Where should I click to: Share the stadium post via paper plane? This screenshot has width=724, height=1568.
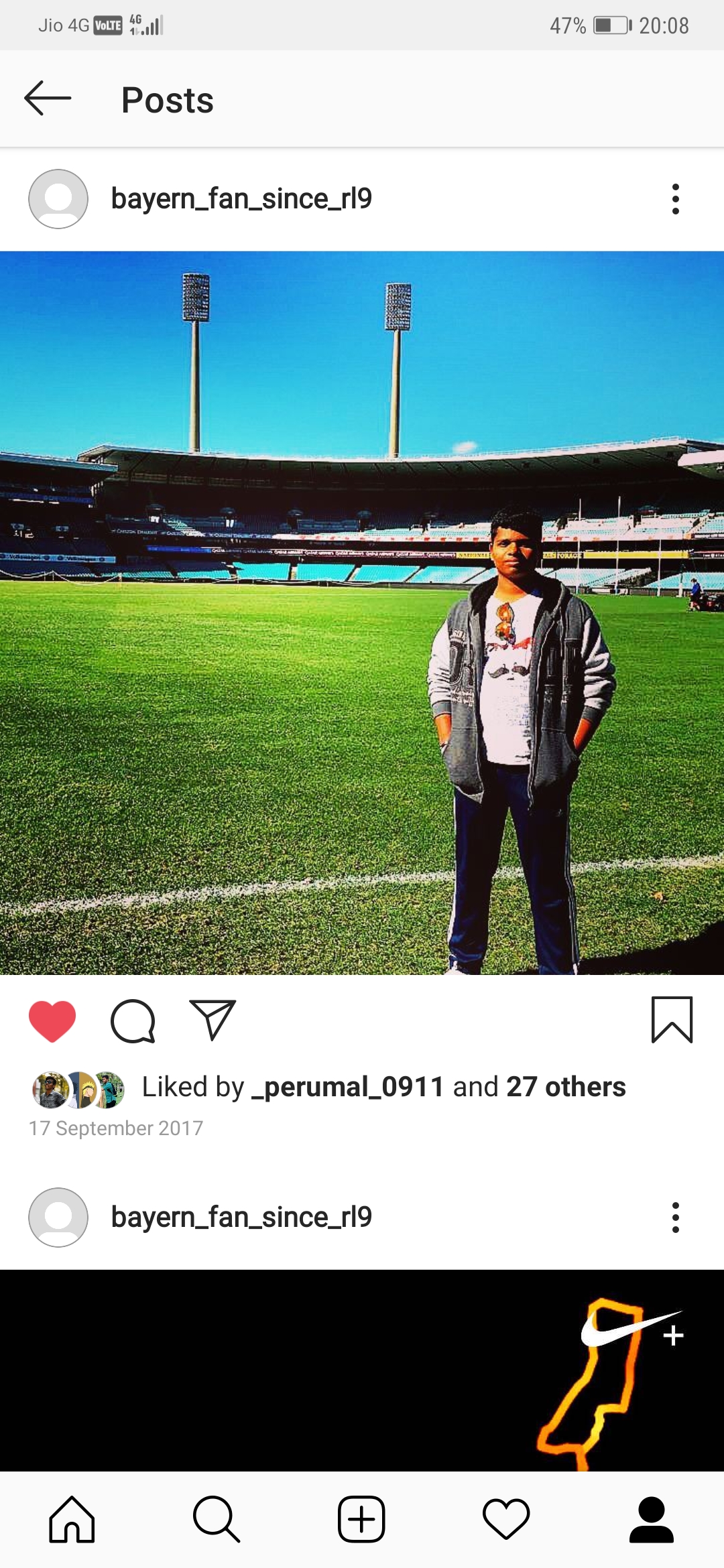[x=213, y=1020]
